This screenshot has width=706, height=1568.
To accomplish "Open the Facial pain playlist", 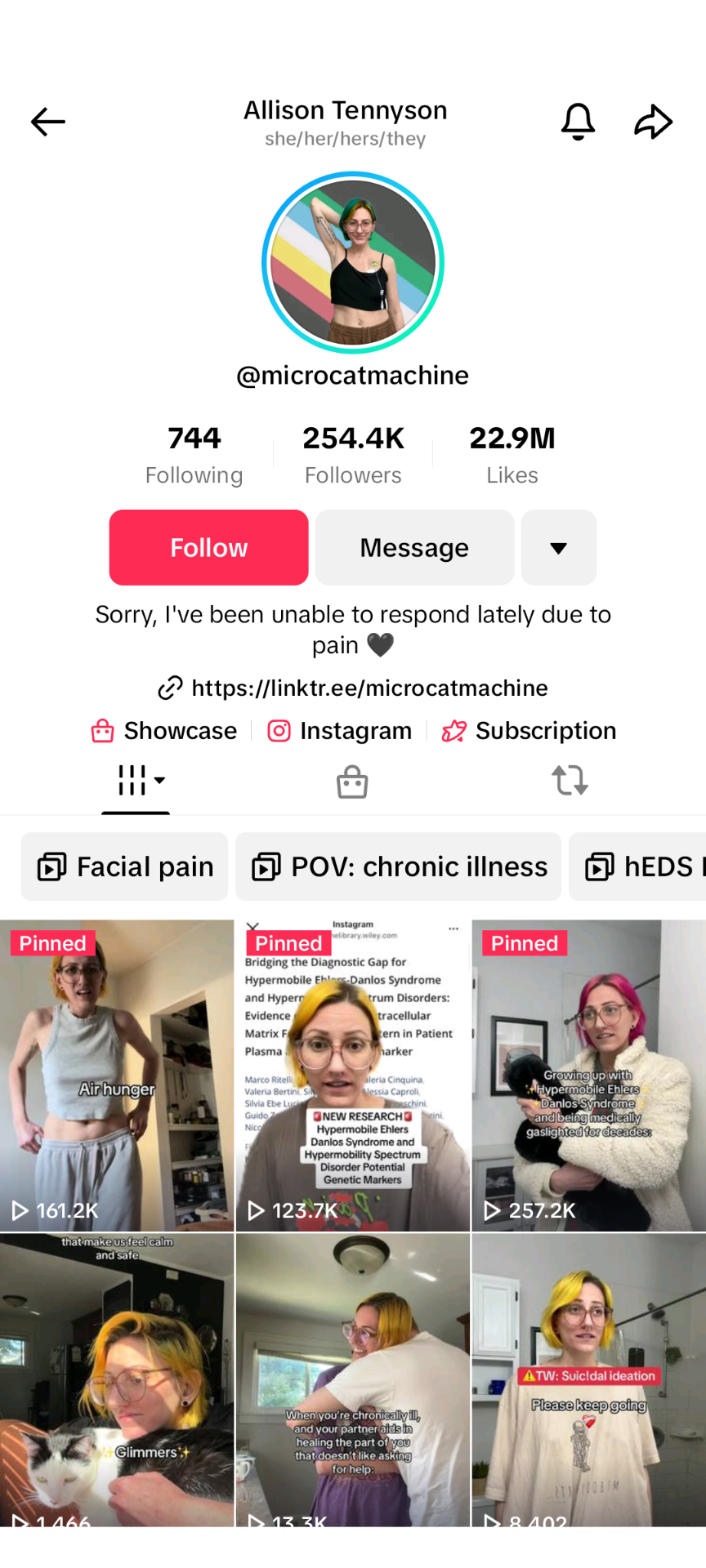I will pos(124,866).
